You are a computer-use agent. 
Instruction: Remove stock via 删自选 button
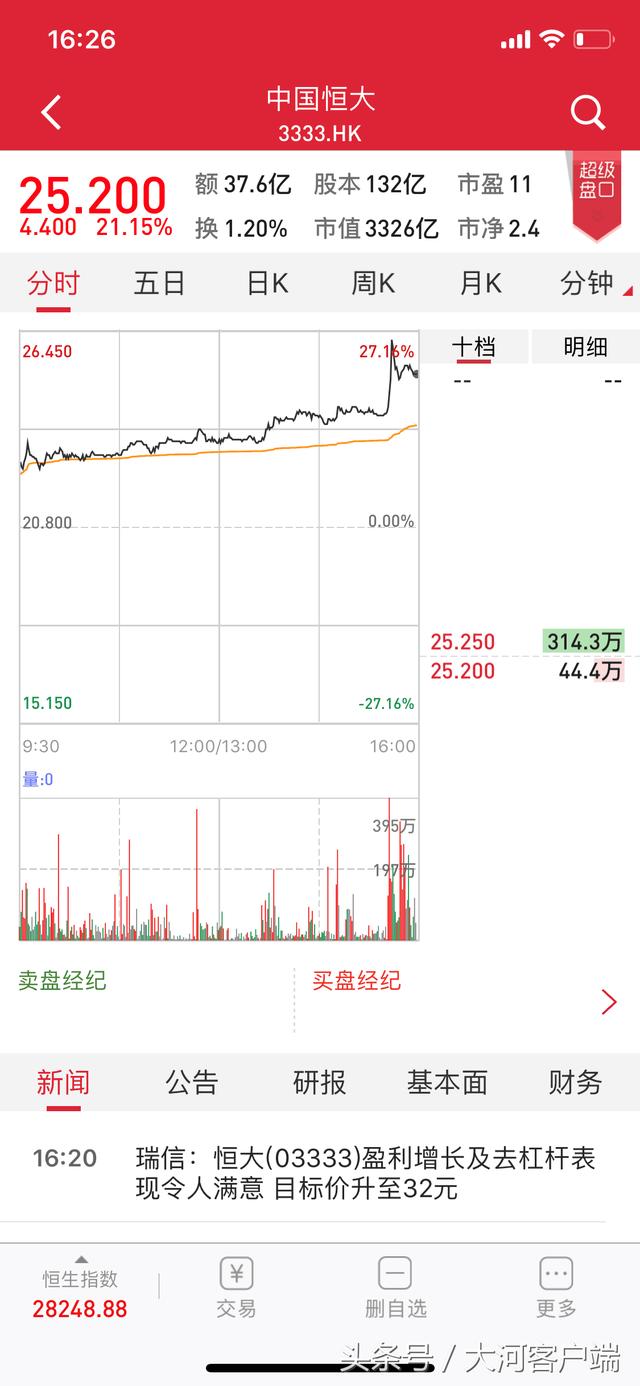(x=395, y=1288)
